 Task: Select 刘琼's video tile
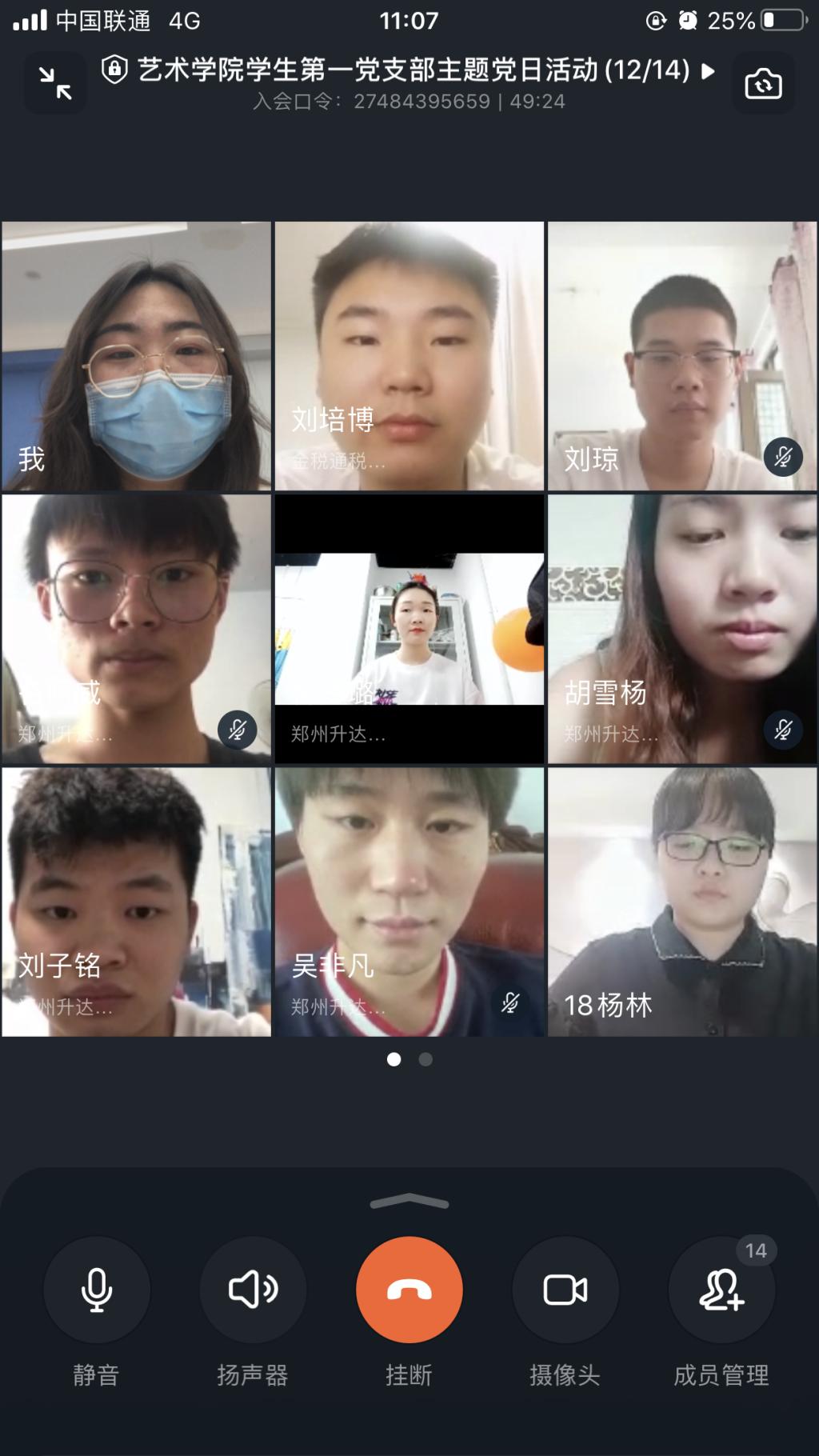682,356
